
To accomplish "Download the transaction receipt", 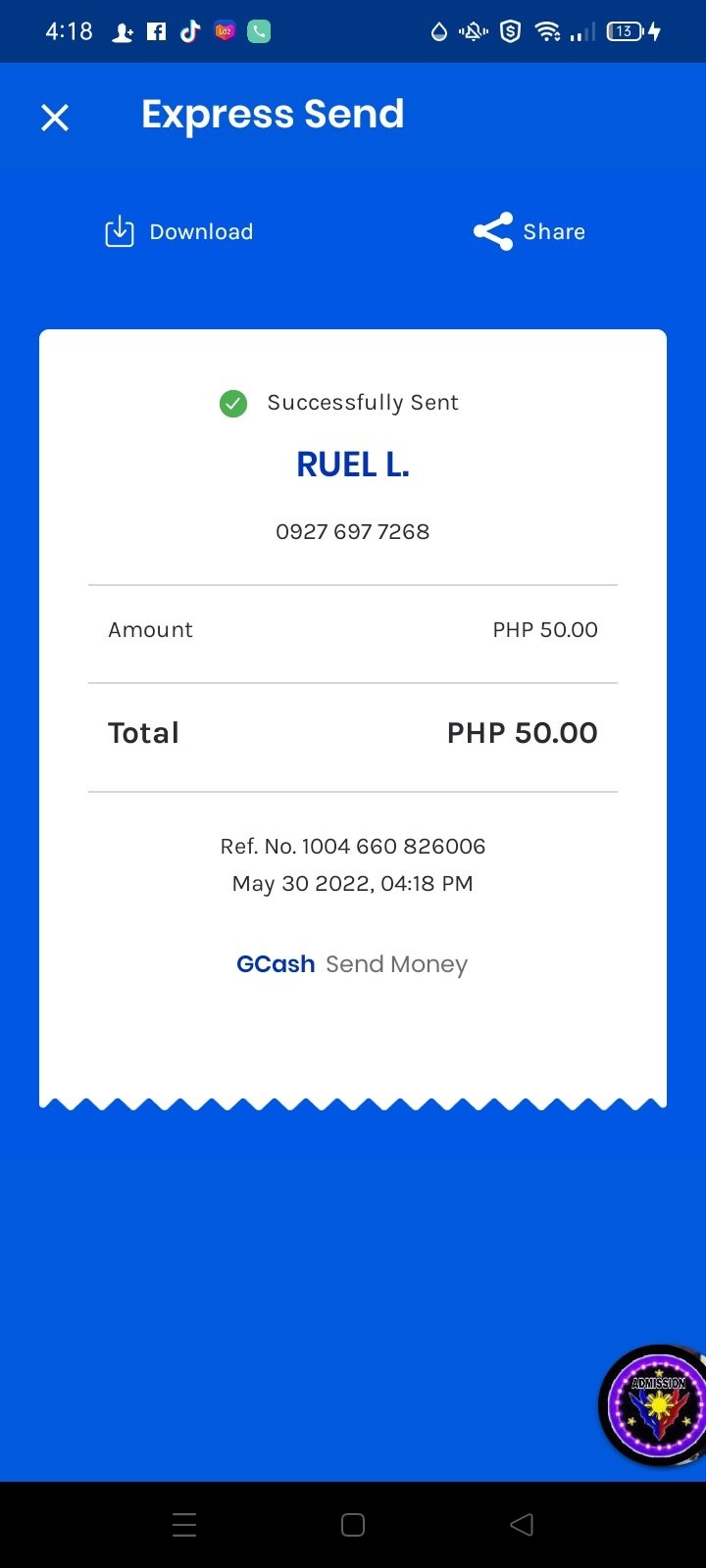I will (179, 232).
